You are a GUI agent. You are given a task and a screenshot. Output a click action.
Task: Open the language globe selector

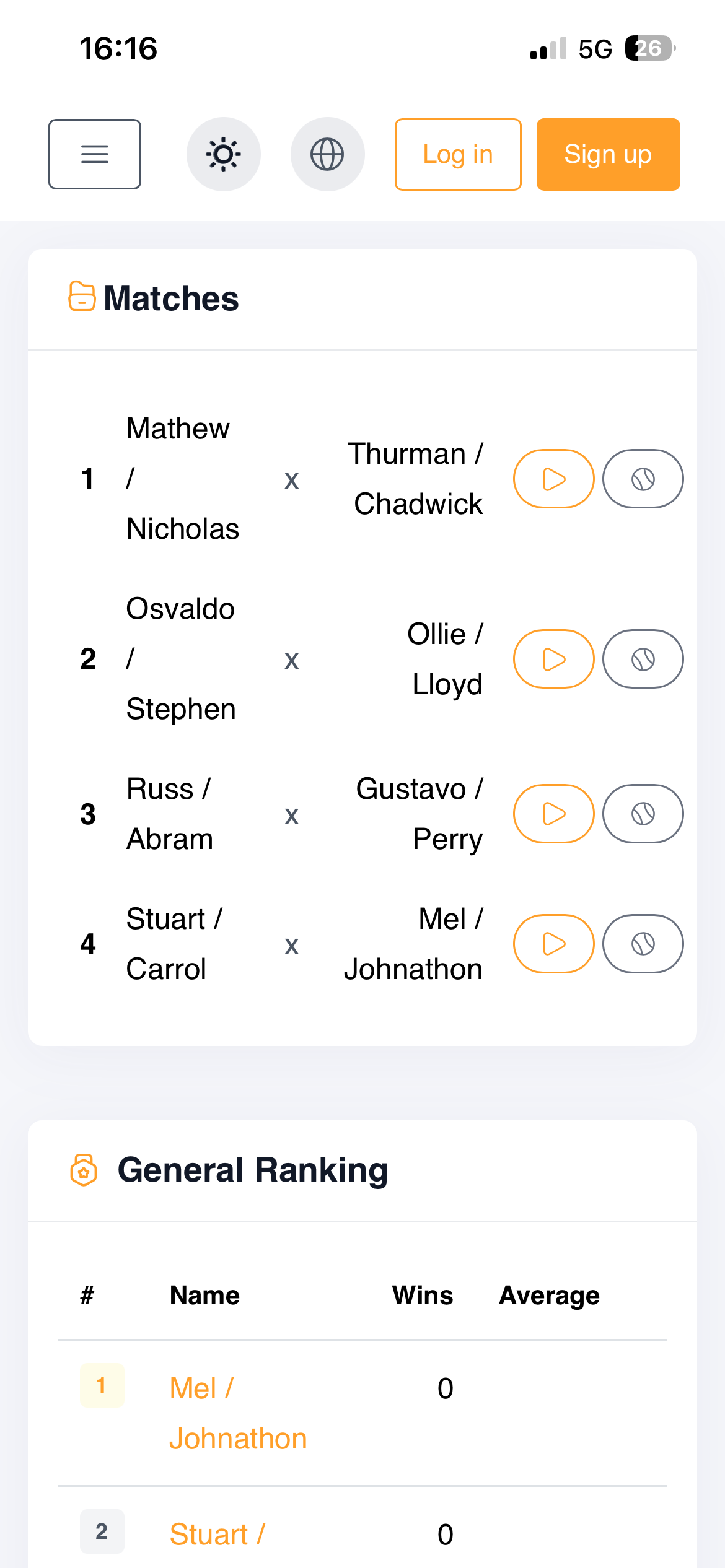pyautogui.click(x=327, y=154)
